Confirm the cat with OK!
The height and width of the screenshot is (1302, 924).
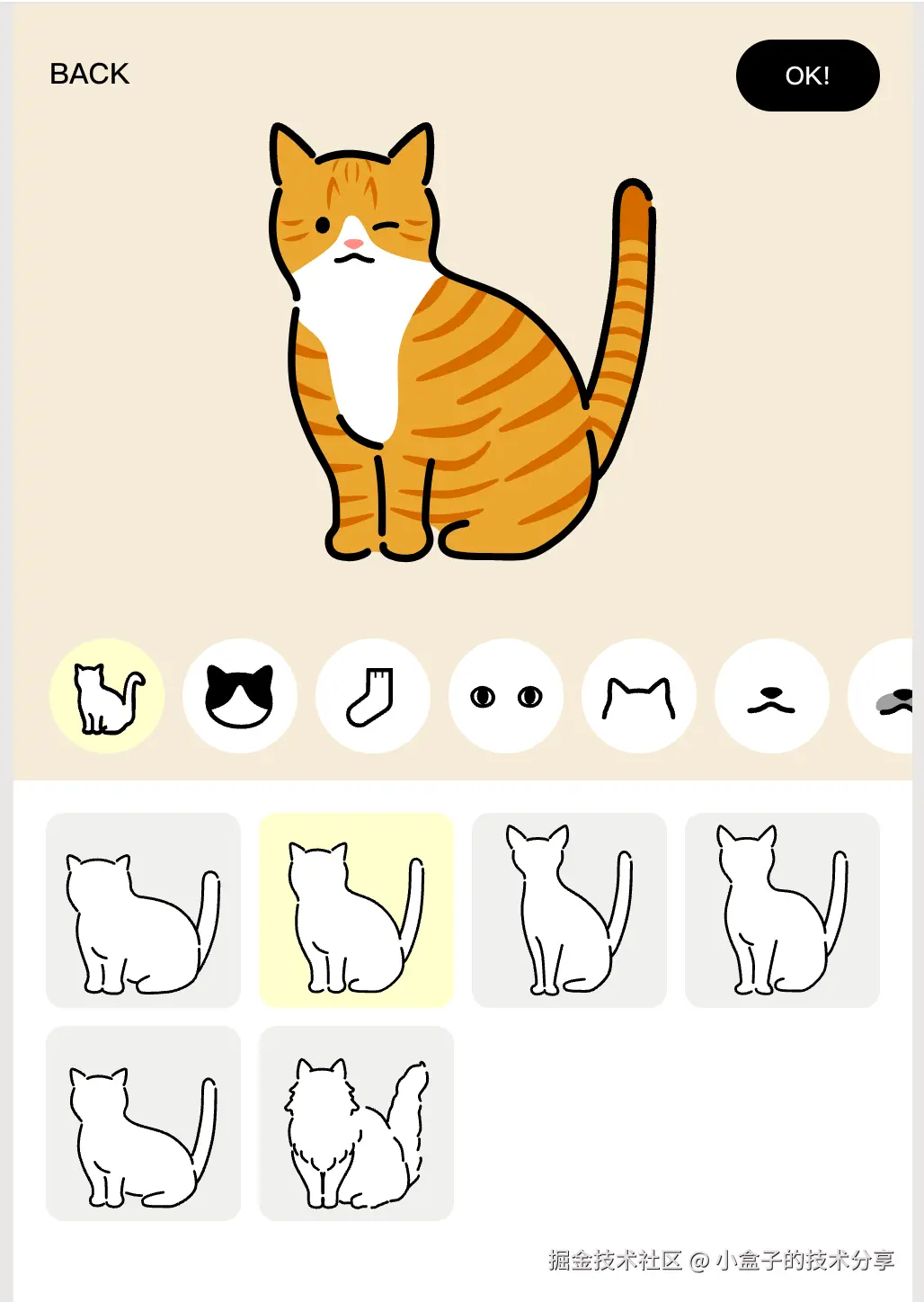[806, 76]
